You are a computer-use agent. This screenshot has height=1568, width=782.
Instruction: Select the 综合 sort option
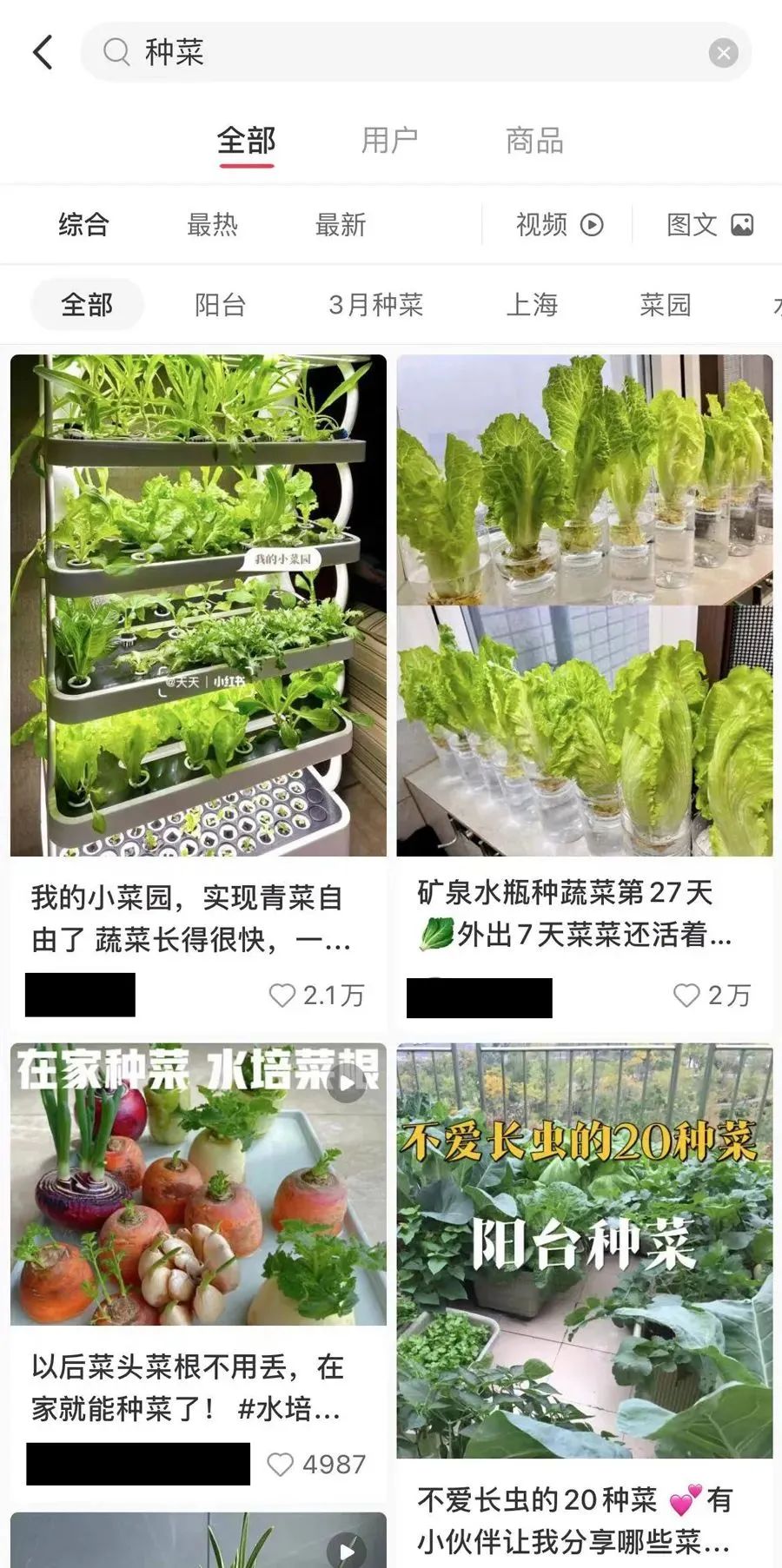point(83,225)
